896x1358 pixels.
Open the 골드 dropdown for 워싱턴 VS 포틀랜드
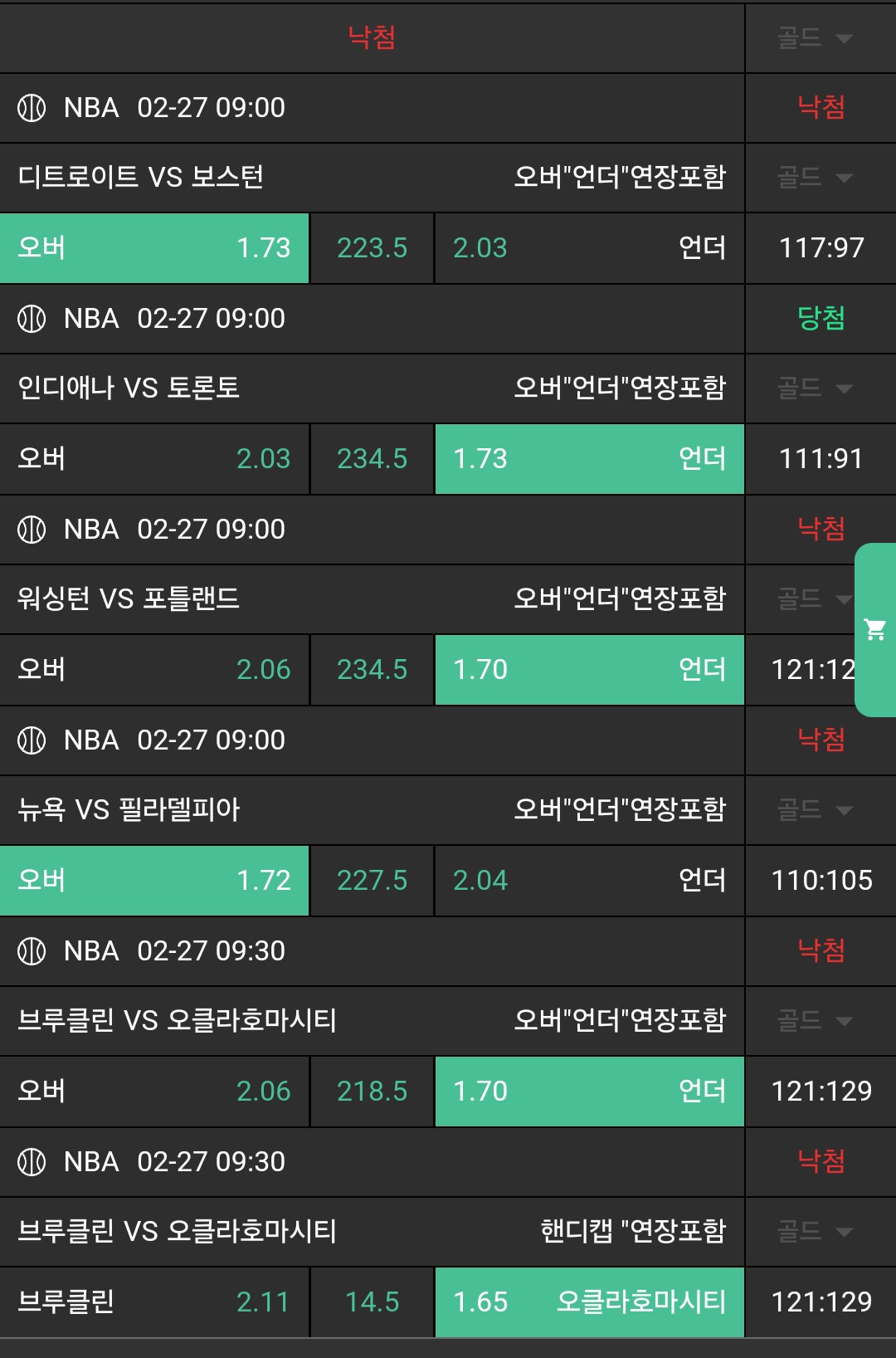[809, 598]
